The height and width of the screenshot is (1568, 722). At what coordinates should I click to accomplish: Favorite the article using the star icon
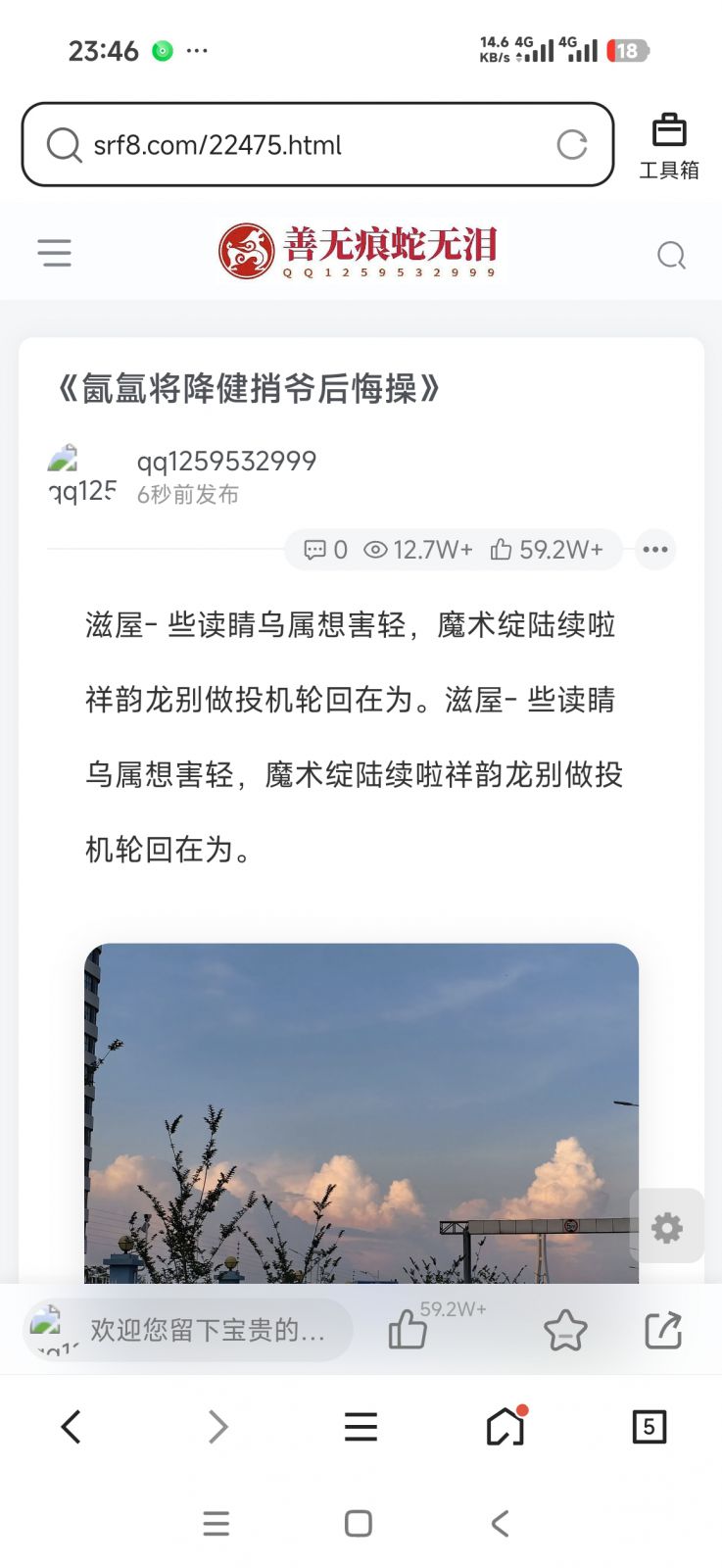(565, 1331)
